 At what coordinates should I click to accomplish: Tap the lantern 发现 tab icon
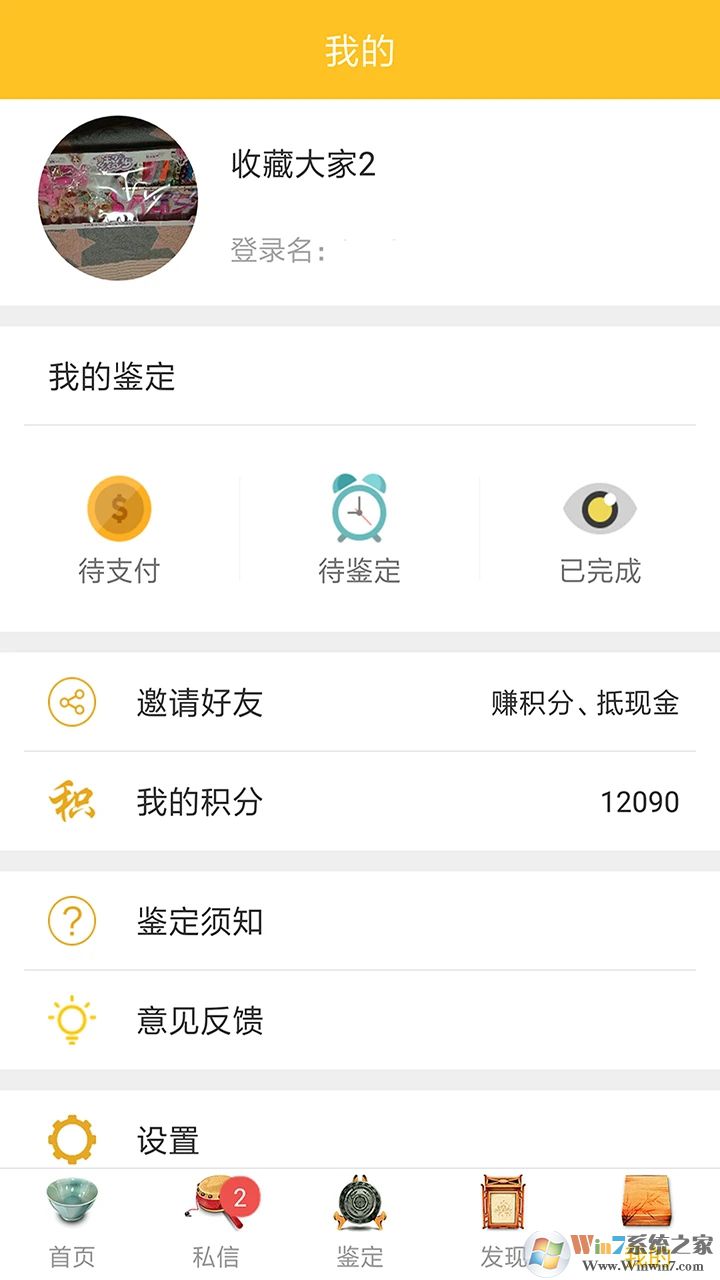[x=504, y=1207]
